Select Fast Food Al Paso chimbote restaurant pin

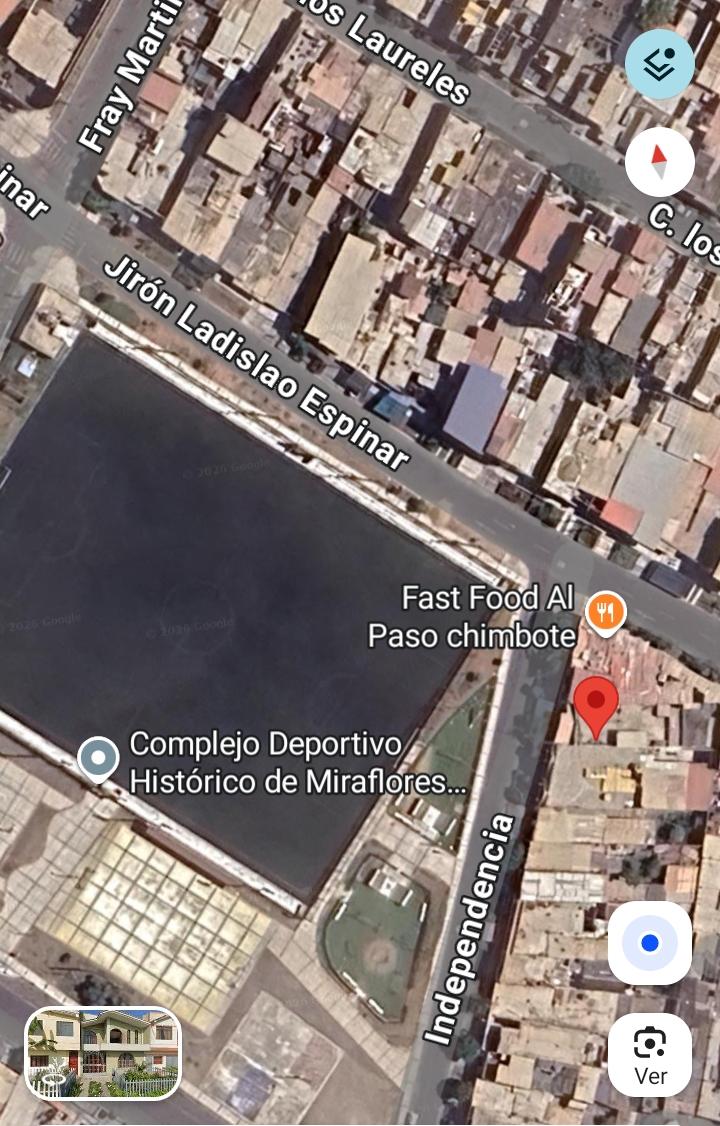pos(605,612)
